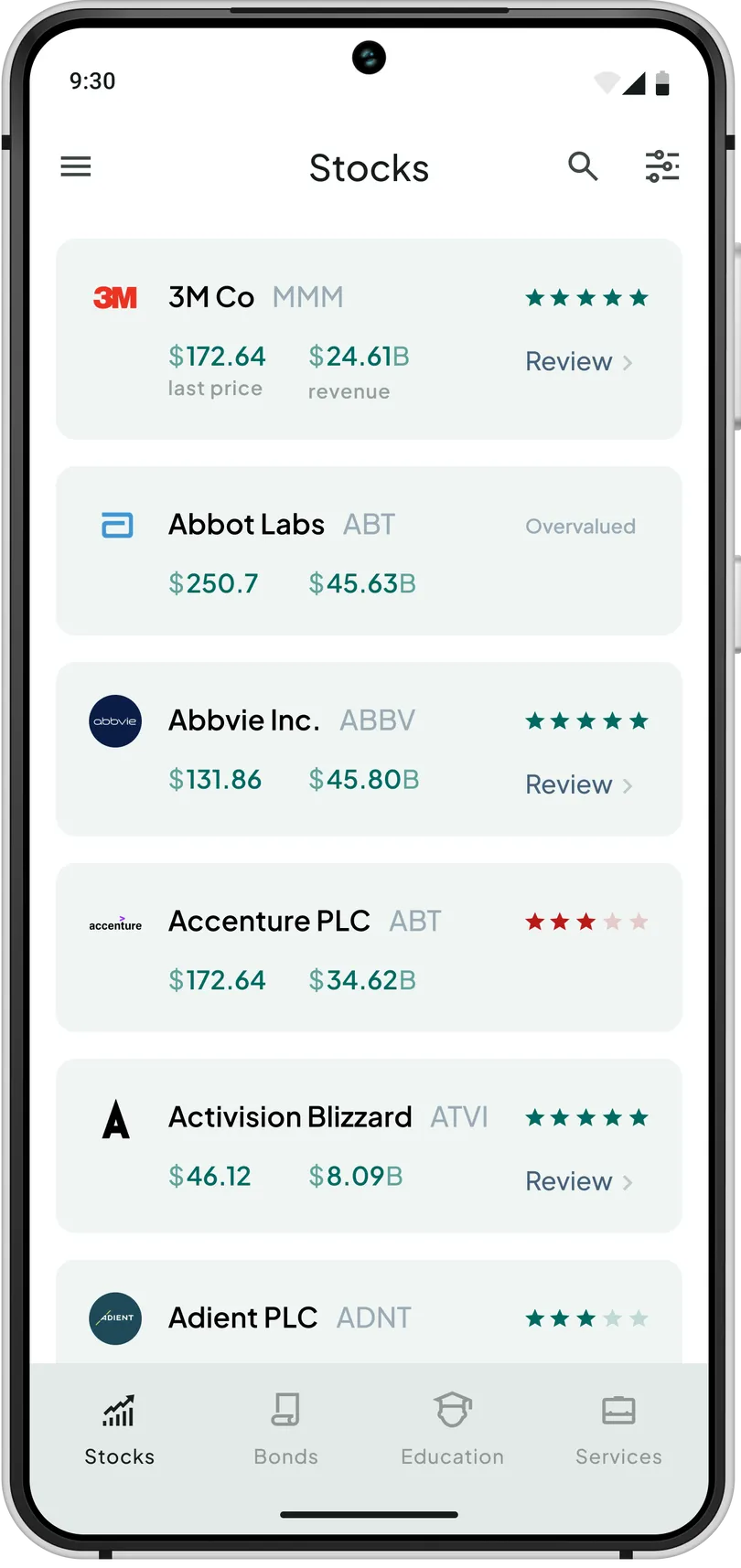The height and width of the screenshot is (1568, 741).
Task: Open the hamburger drawer menu
Action: (x=76, y=166)
